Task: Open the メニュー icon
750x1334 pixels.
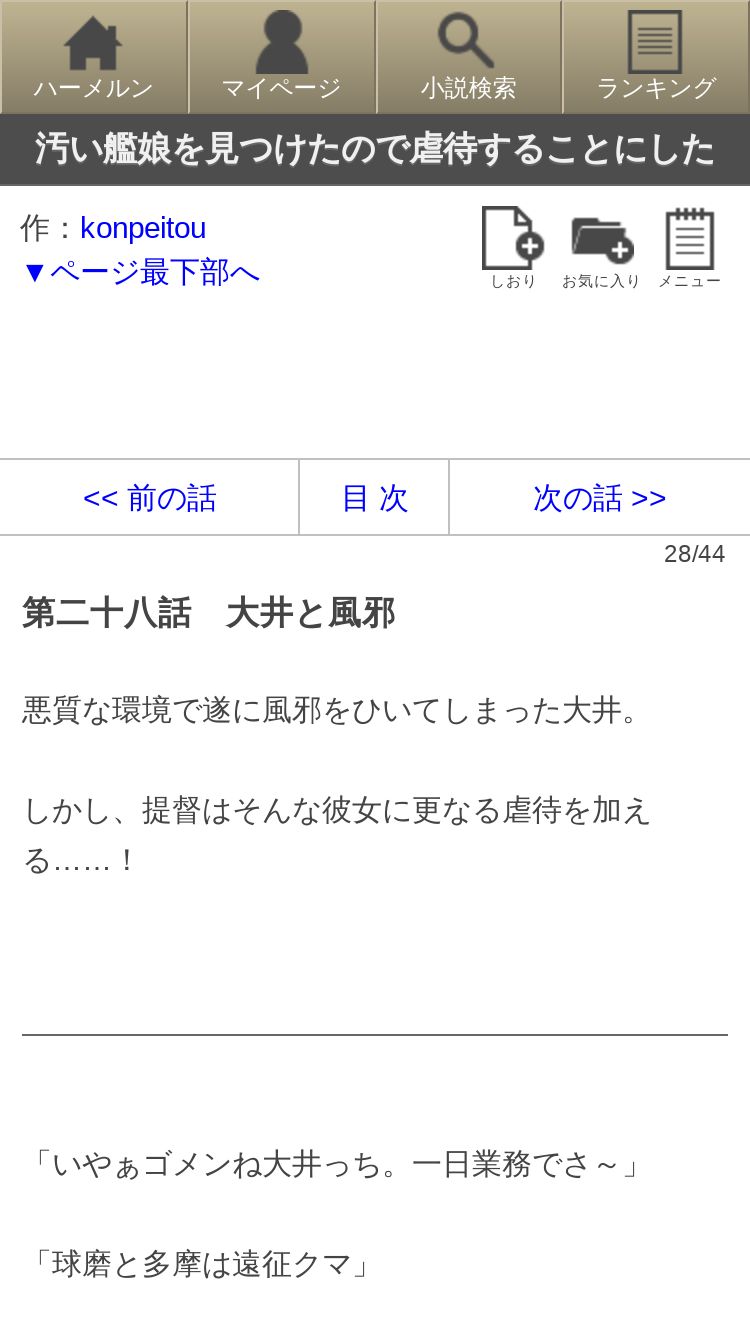Action: coord(689,248)
